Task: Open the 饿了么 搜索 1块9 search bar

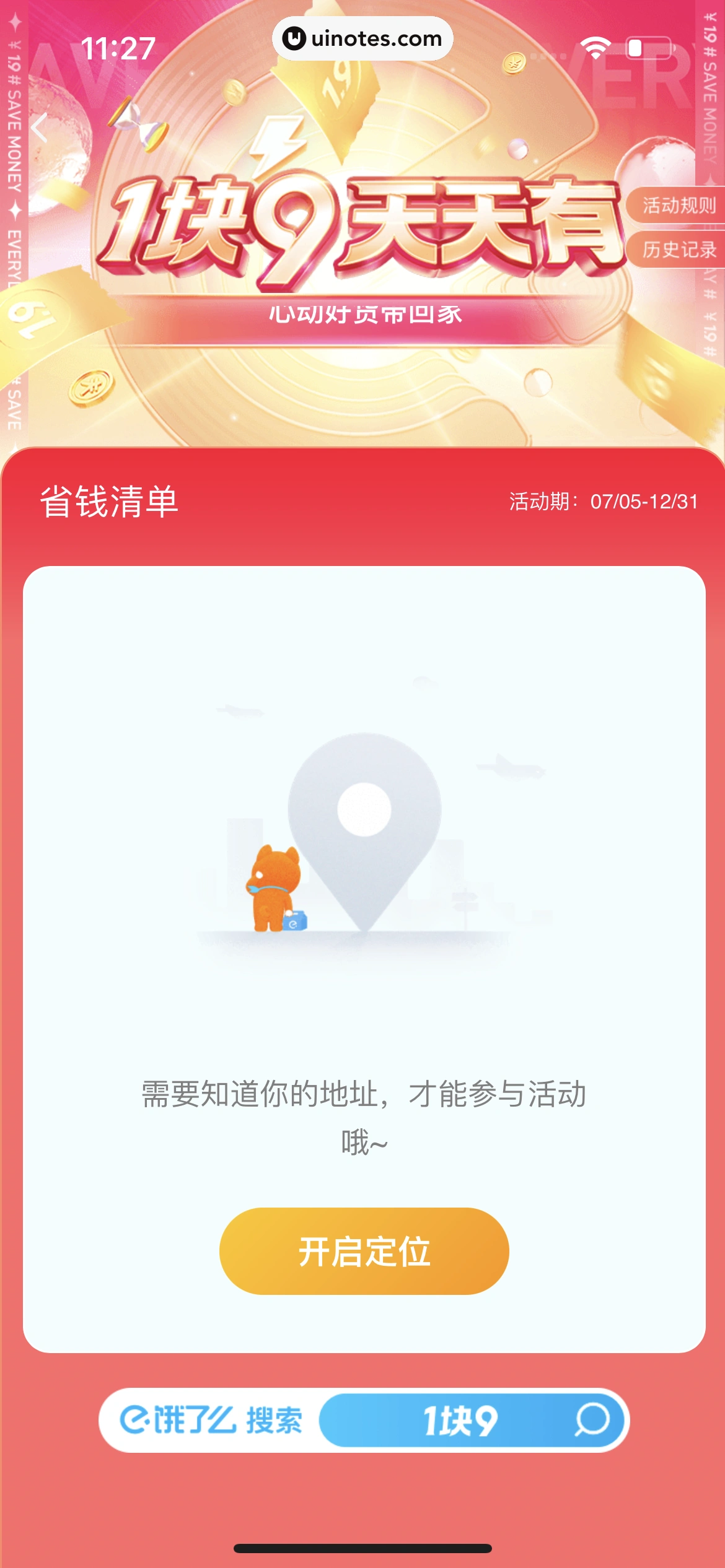Action: tap(364, 1420)
